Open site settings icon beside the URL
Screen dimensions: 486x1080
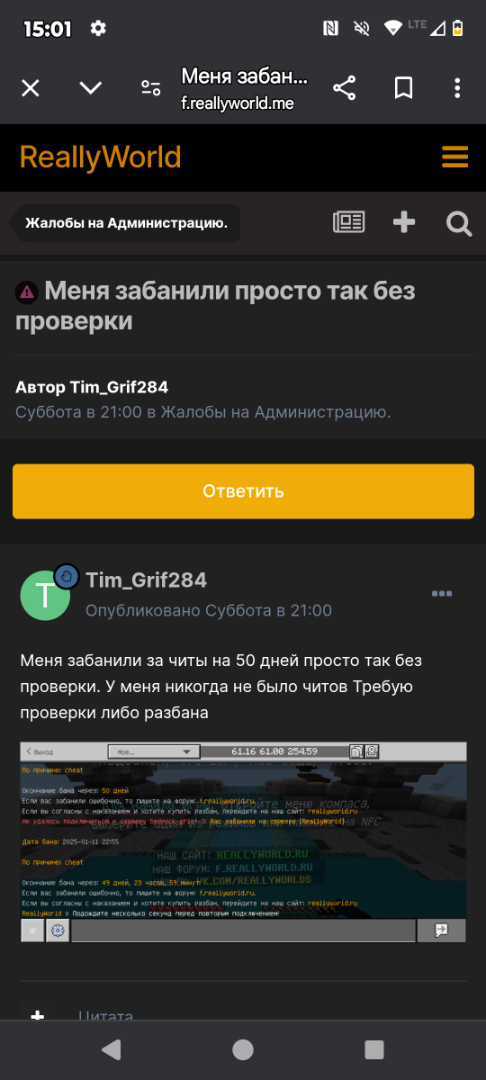click(151, 88)
